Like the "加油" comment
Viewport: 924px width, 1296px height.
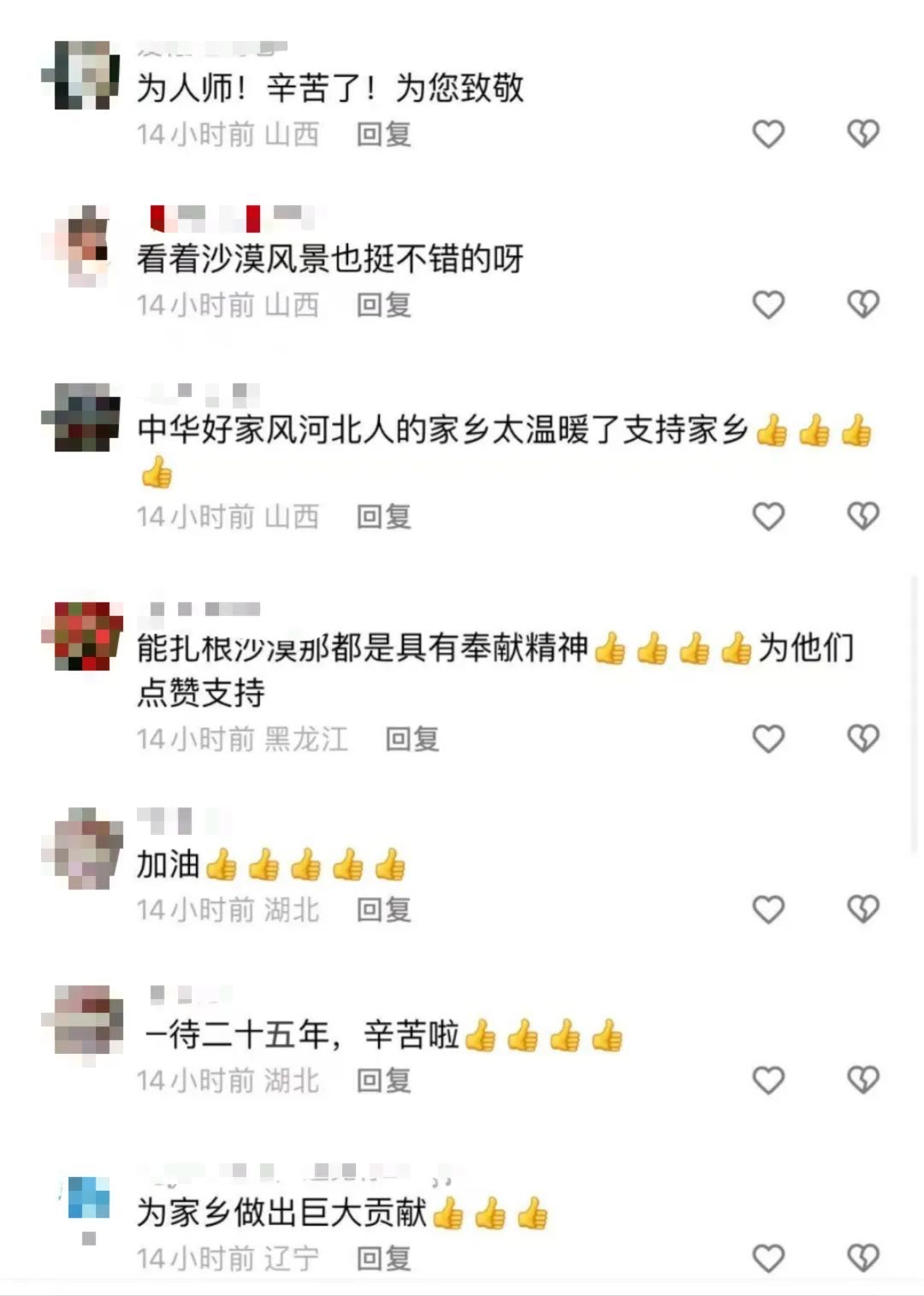pos(767,909)
